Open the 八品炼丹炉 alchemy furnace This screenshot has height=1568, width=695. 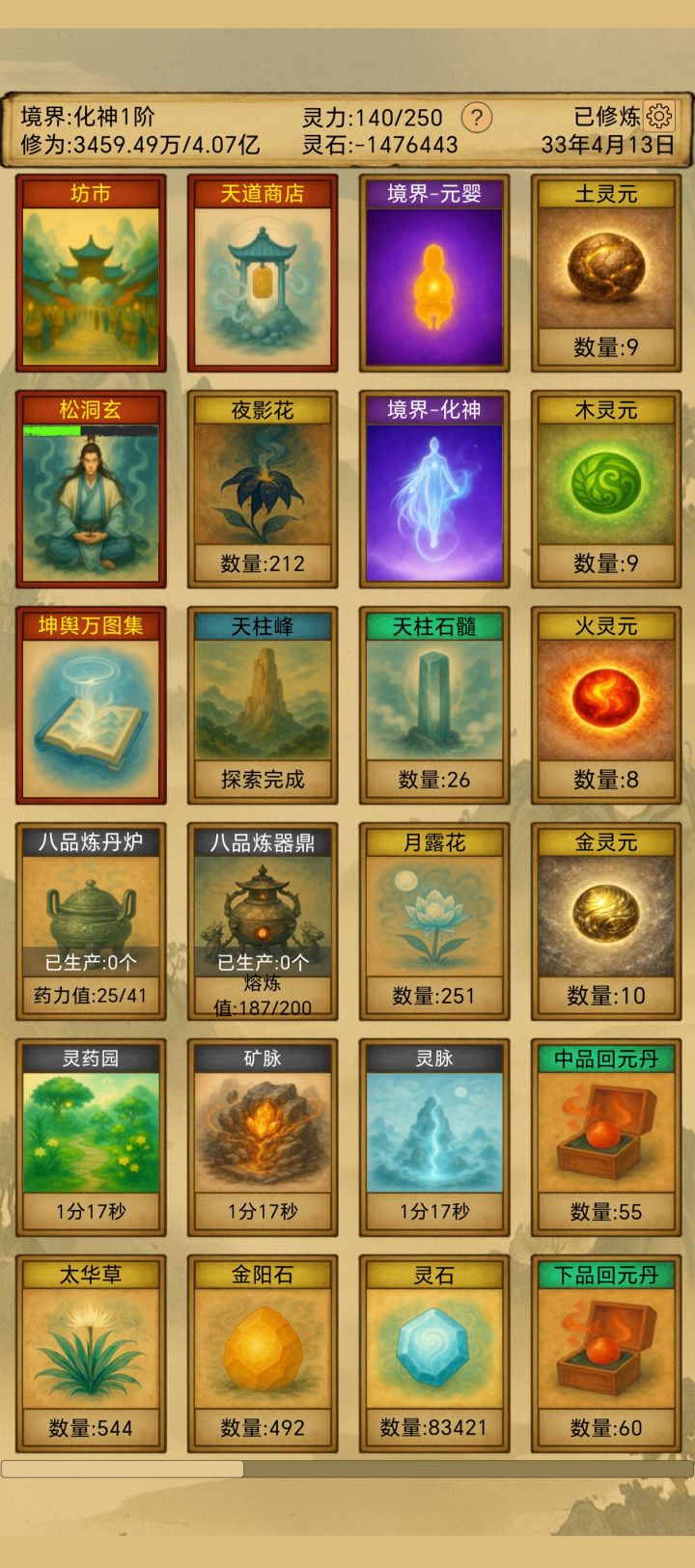coord(90,907)
